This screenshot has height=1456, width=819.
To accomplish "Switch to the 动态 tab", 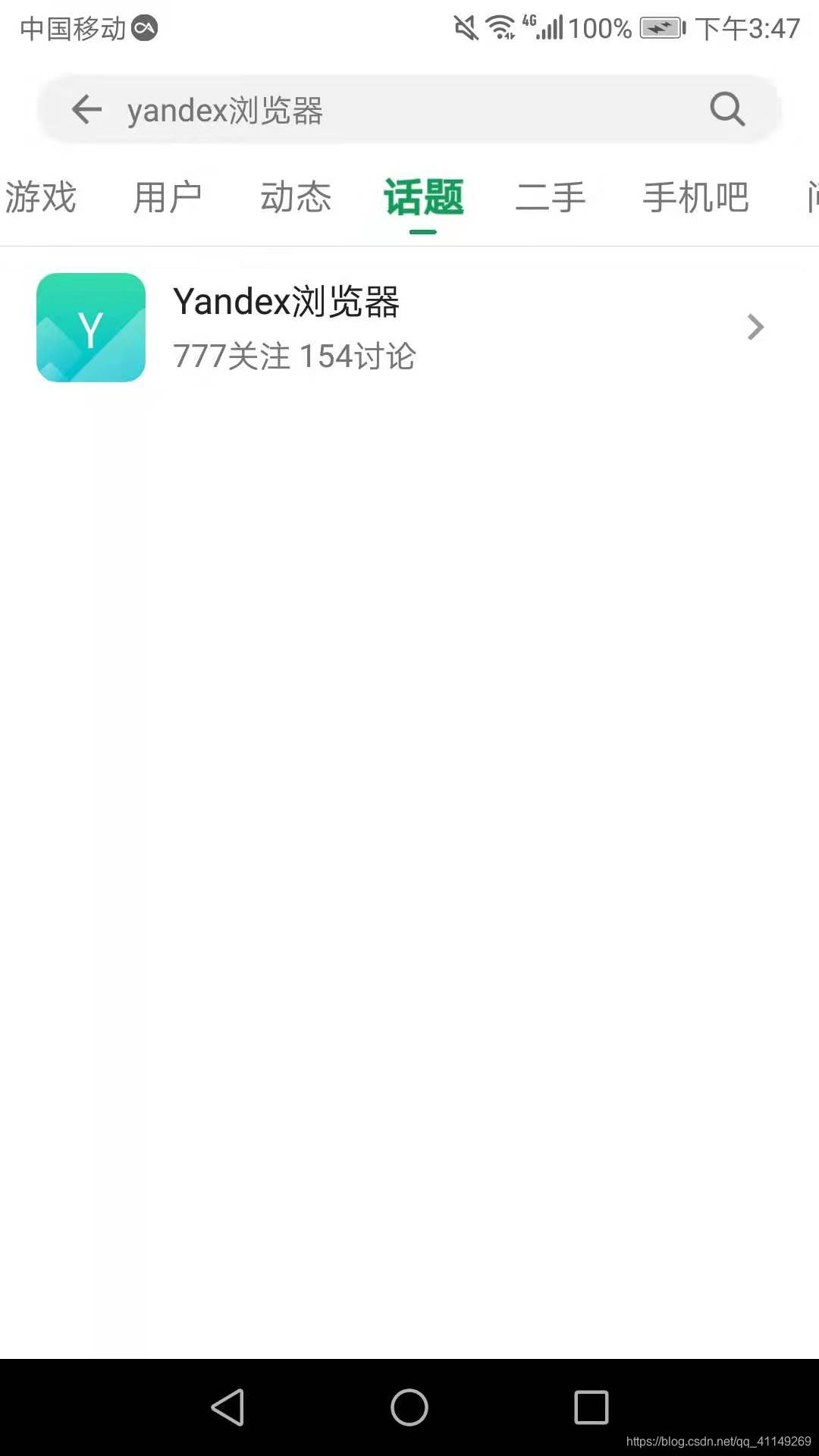I will 296,198.
